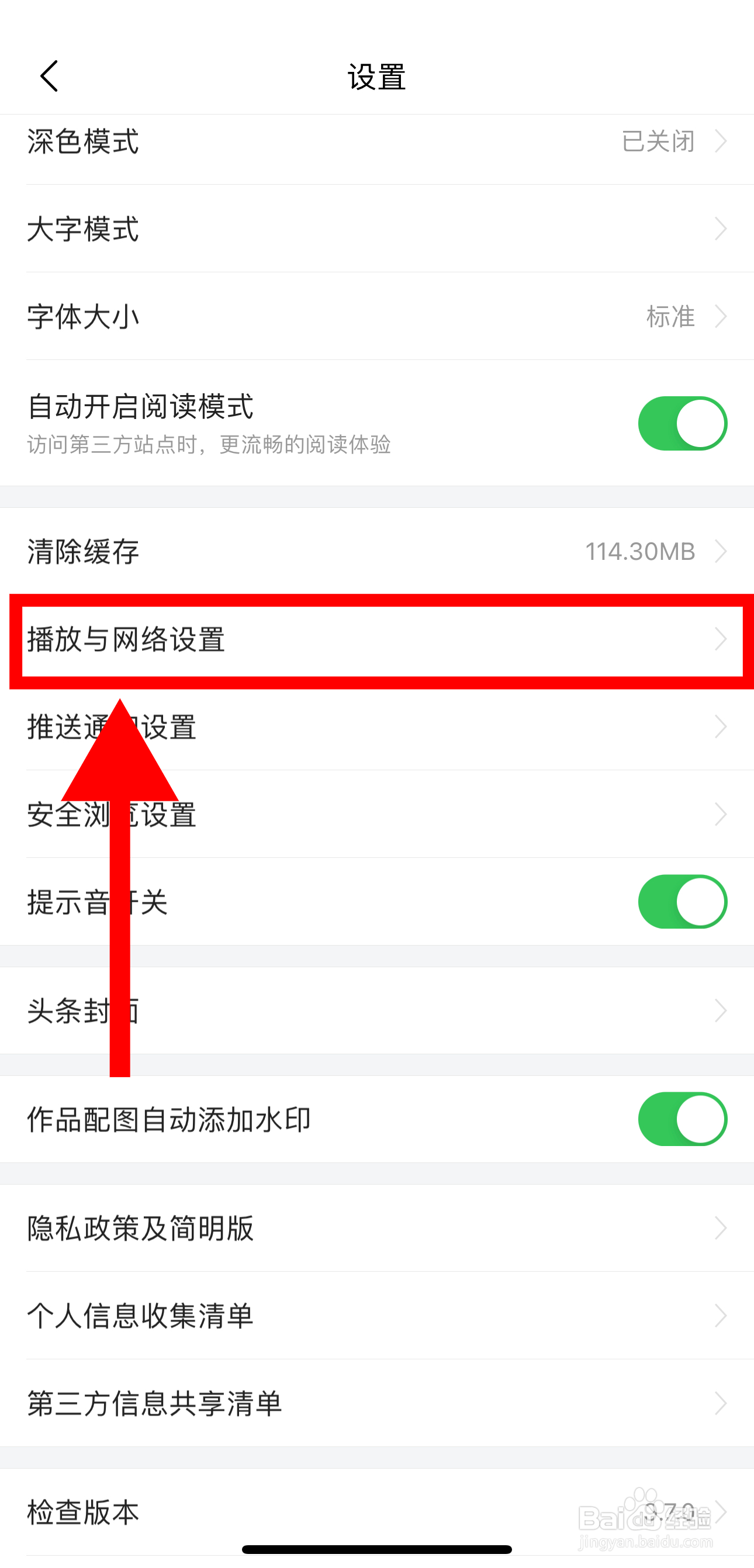The height and width of the screenshot is (1568, 754).
Task: Open the 头条封面 settings
Action: pos(376,1010)
